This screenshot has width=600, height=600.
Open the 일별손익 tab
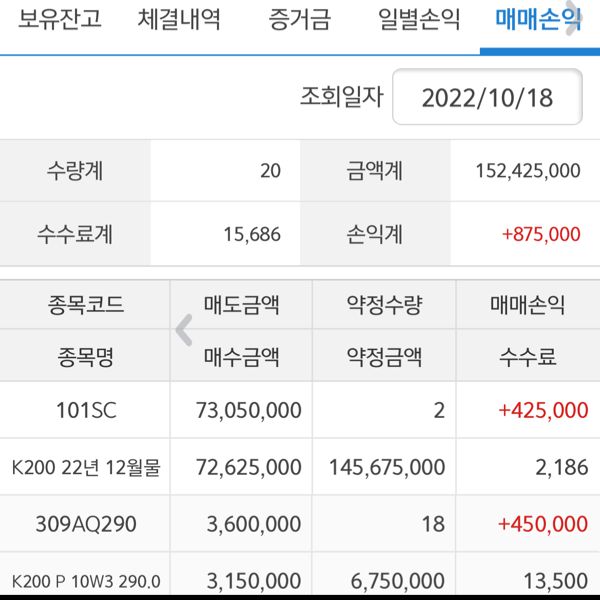420,20
